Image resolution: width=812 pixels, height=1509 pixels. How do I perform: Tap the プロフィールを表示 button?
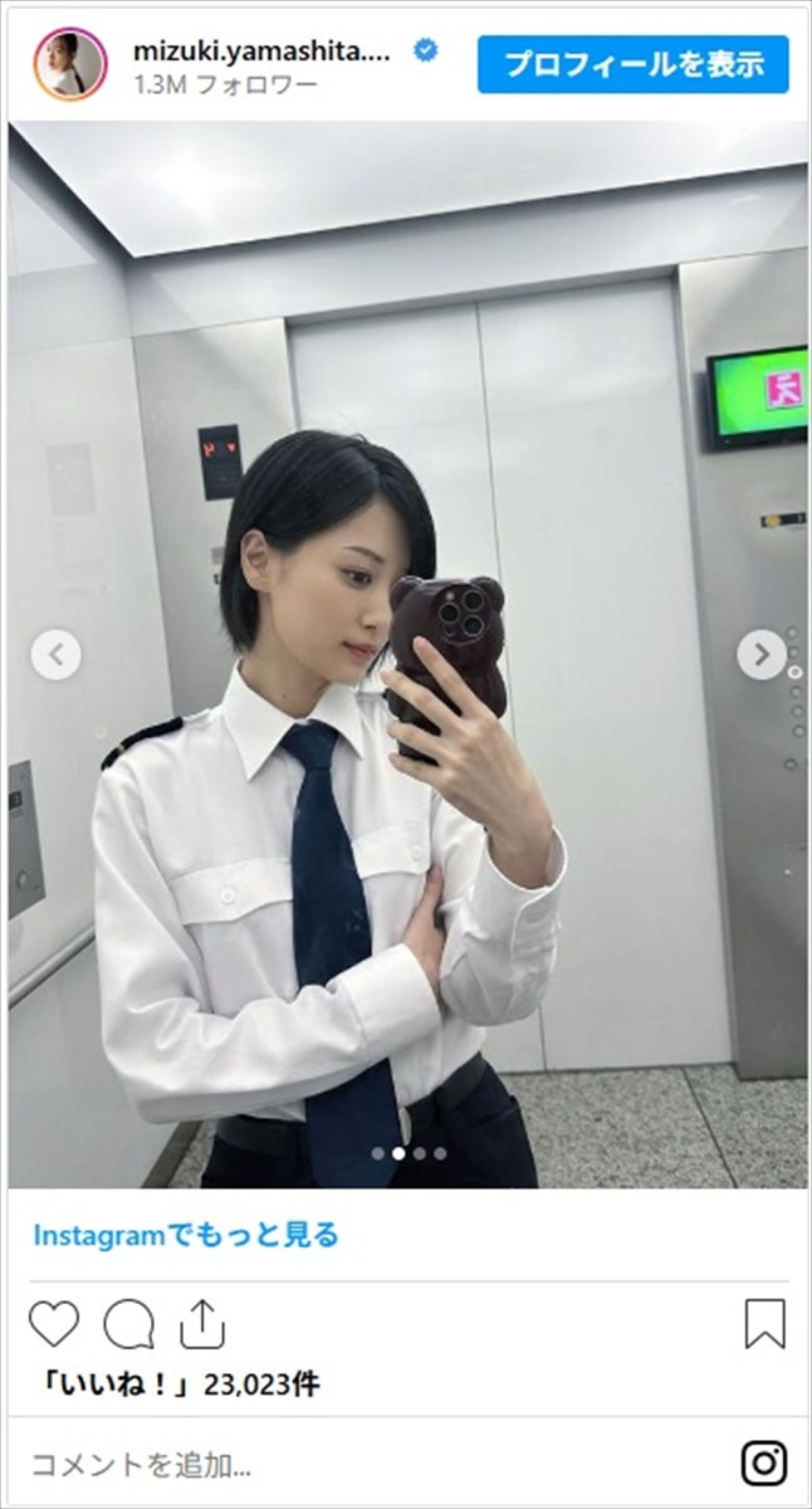pyautogui.click(x=633, y=64)
